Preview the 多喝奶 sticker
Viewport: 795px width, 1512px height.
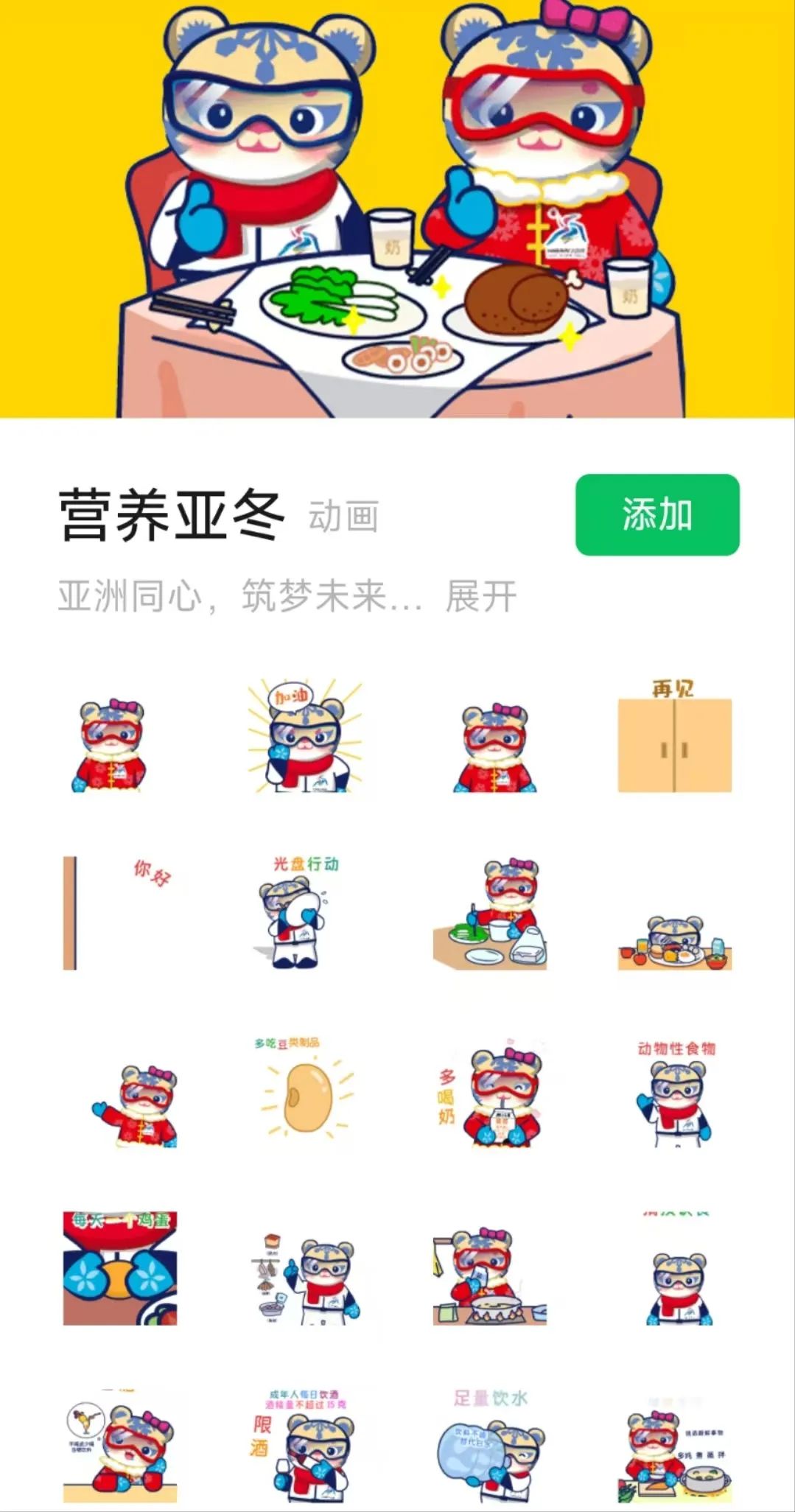(x=490, y=1089)
